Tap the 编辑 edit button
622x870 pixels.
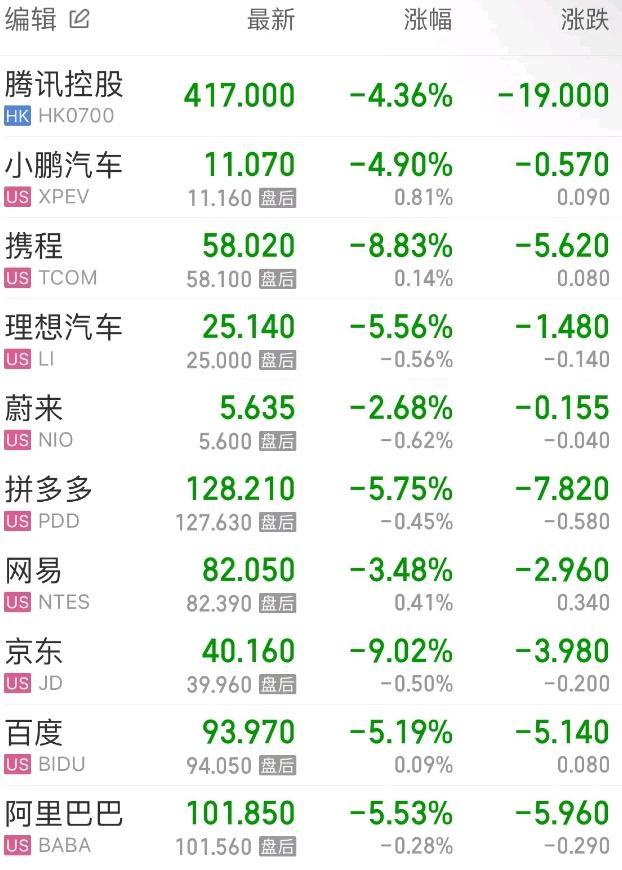coord(47,19)
